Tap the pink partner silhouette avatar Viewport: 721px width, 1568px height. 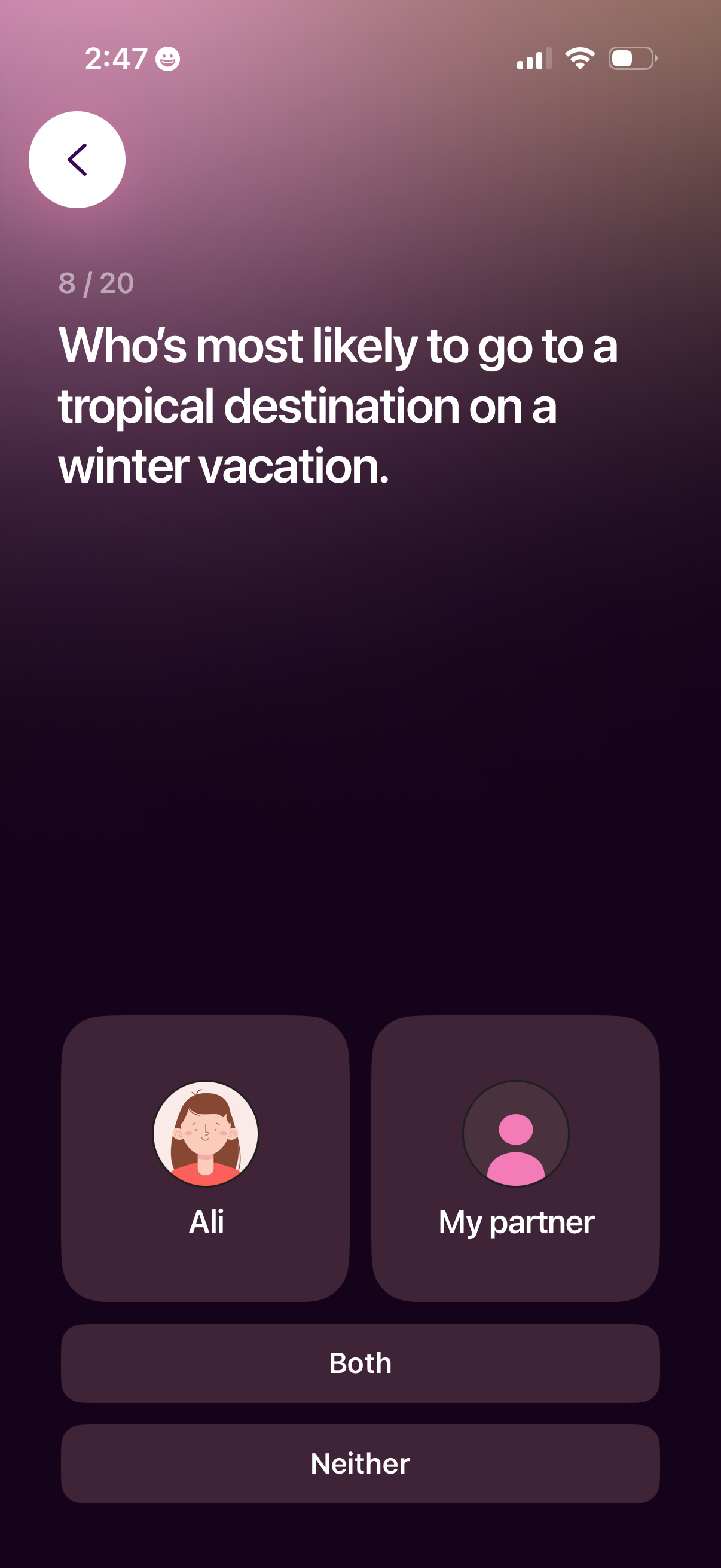[x=516, y=1132]
